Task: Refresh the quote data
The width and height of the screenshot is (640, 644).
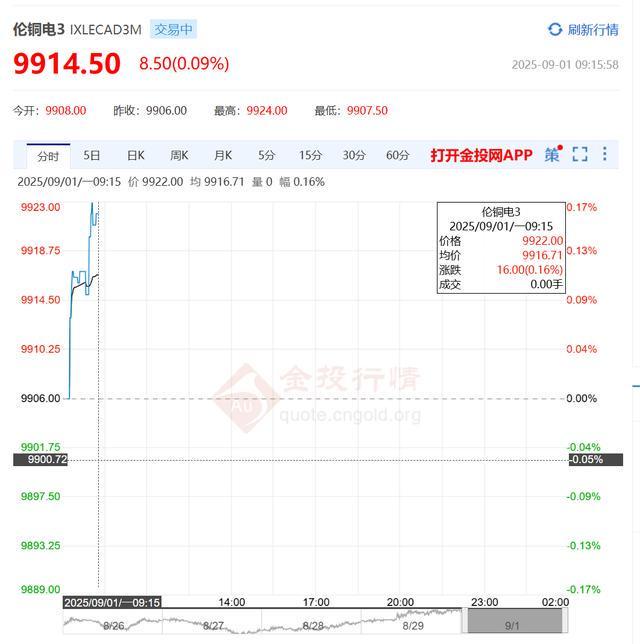Action: tap(583, 30)
